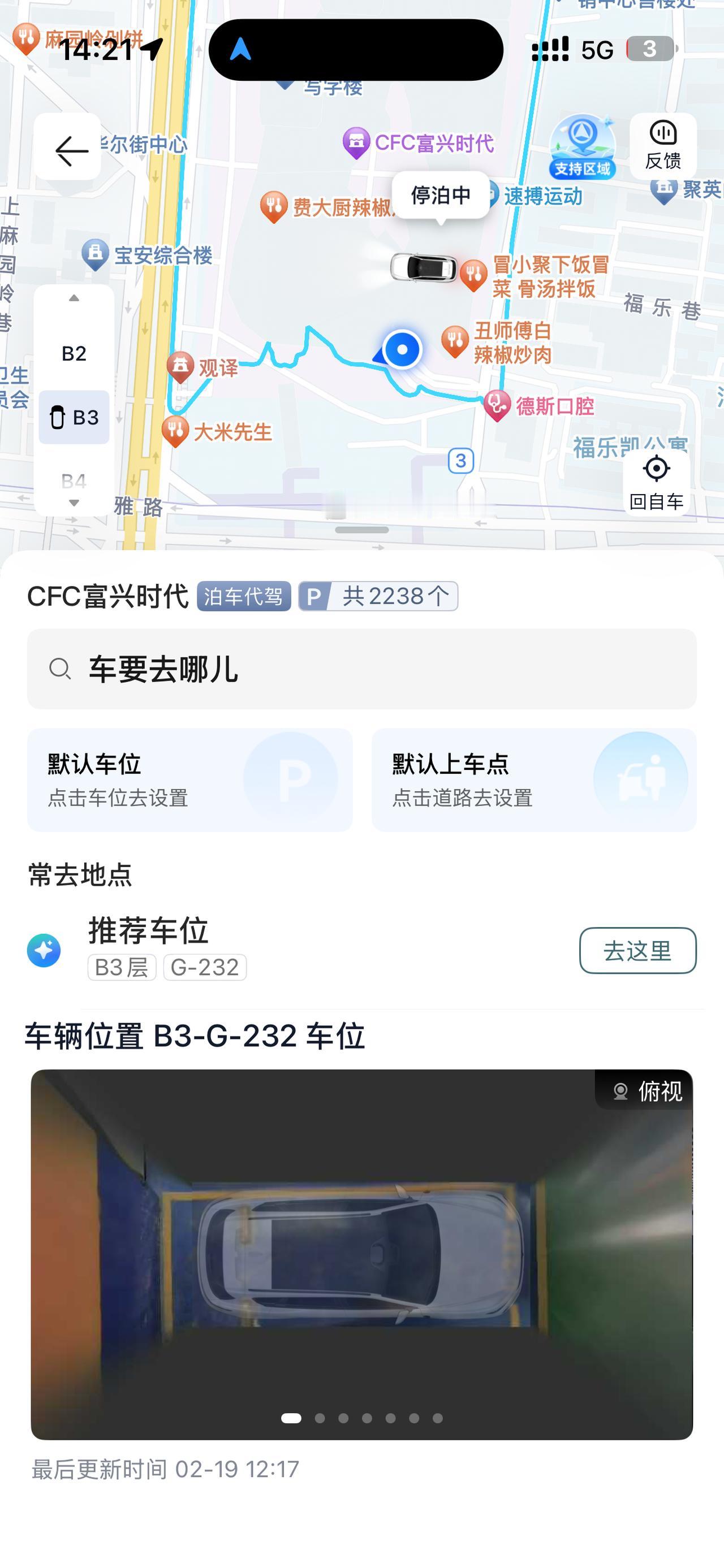This screenshot has height=1568, width=724.
Task: Open the CFC富兴时代 mall marker
Action: 357,141
